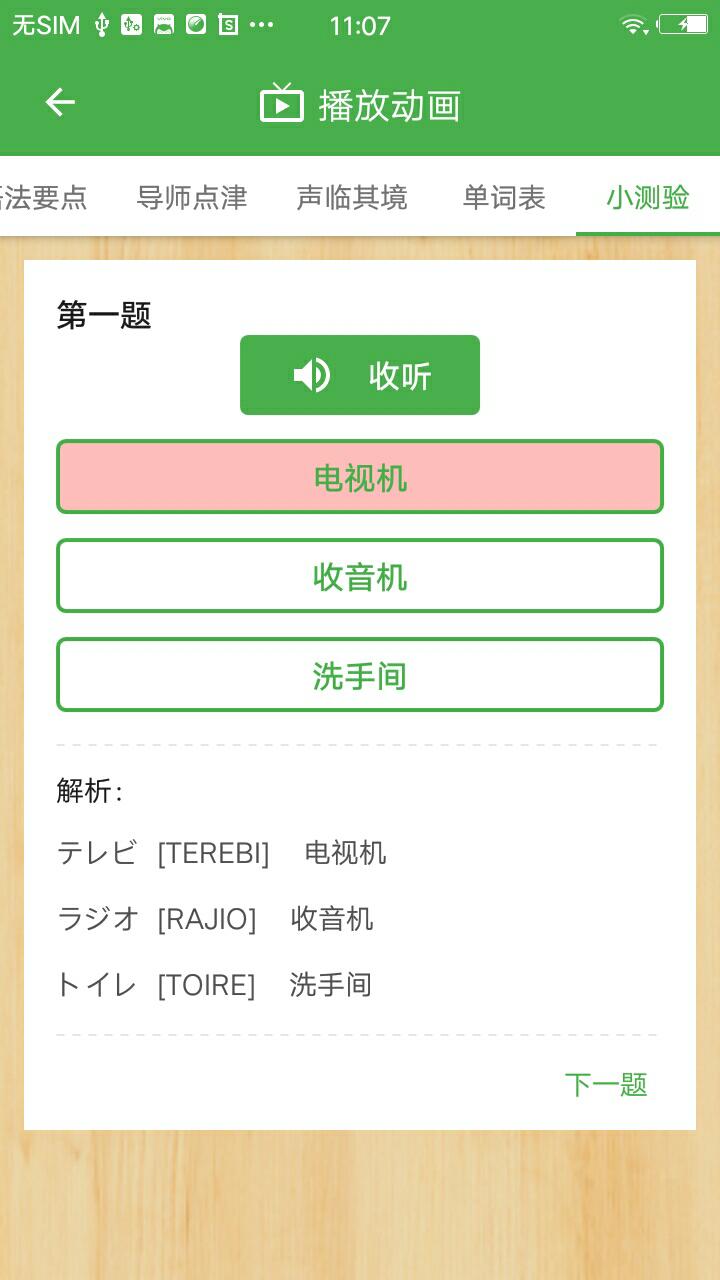Screen dimensions: 720x1280
Task: Choose the answer 电视机
Action: [x=360, y=477]
